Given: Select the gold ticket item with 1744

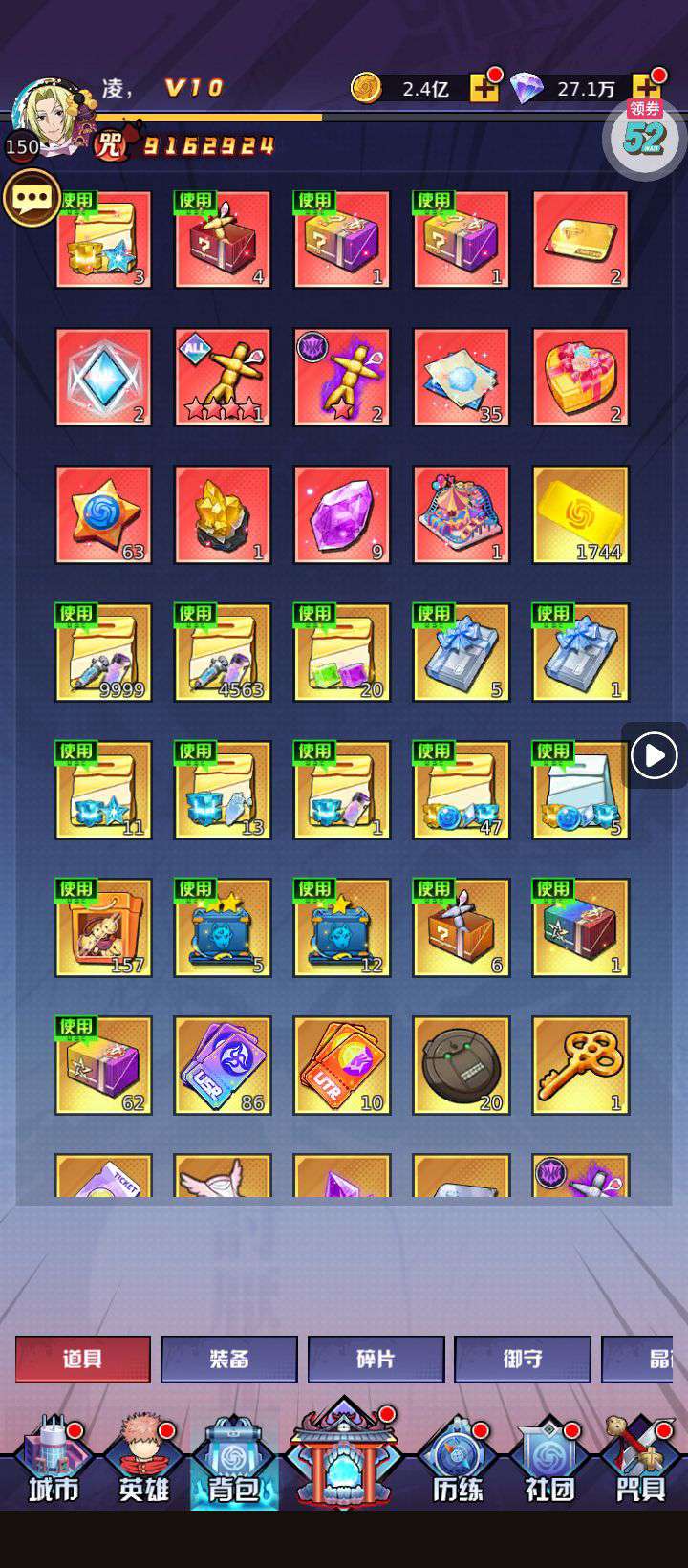Looking at the screenshot, I should pos(581,514).
